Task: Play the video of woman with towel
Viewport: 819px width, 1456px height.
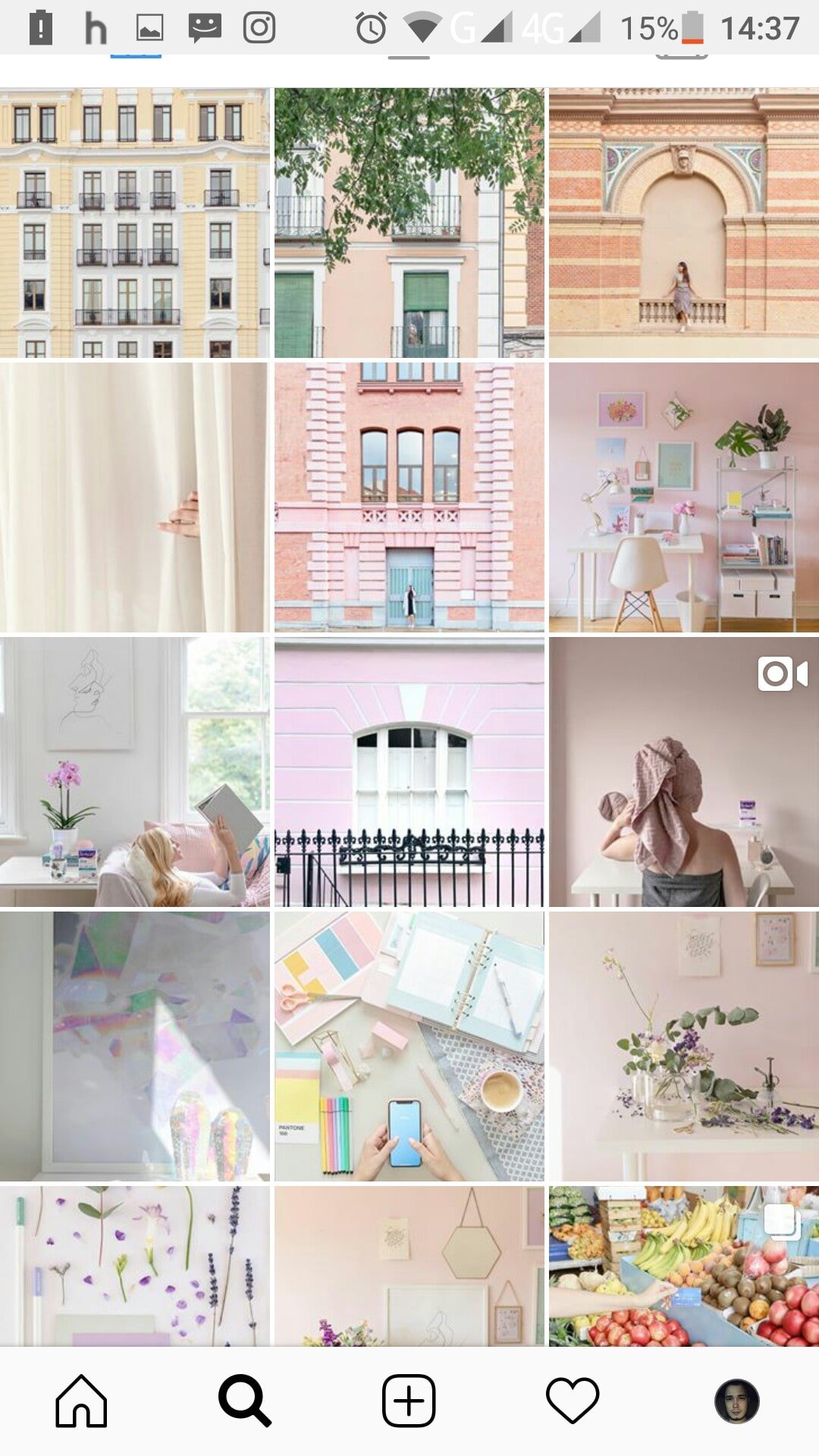Action: 684,772
